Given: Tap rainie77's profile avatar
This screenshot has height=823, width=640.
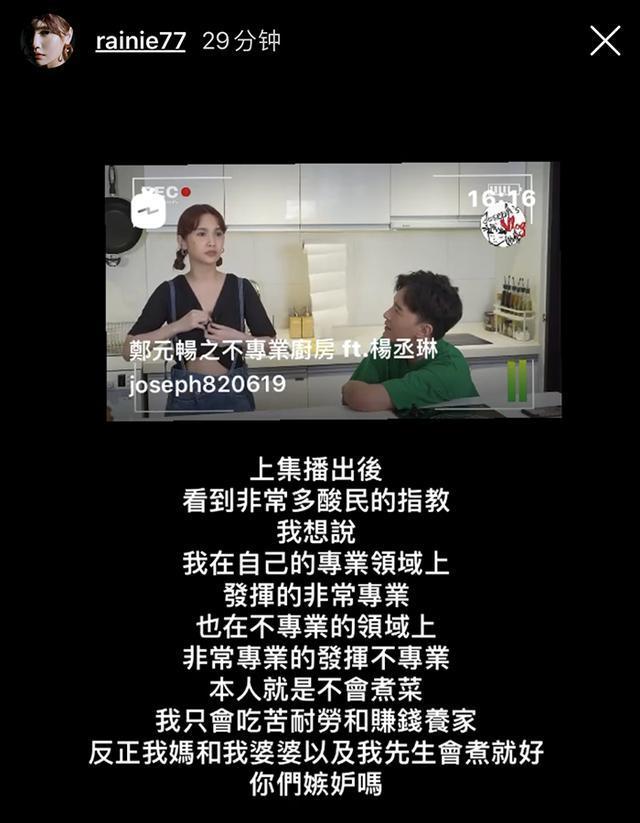Looking at the screenshot, I should [47, 41].
